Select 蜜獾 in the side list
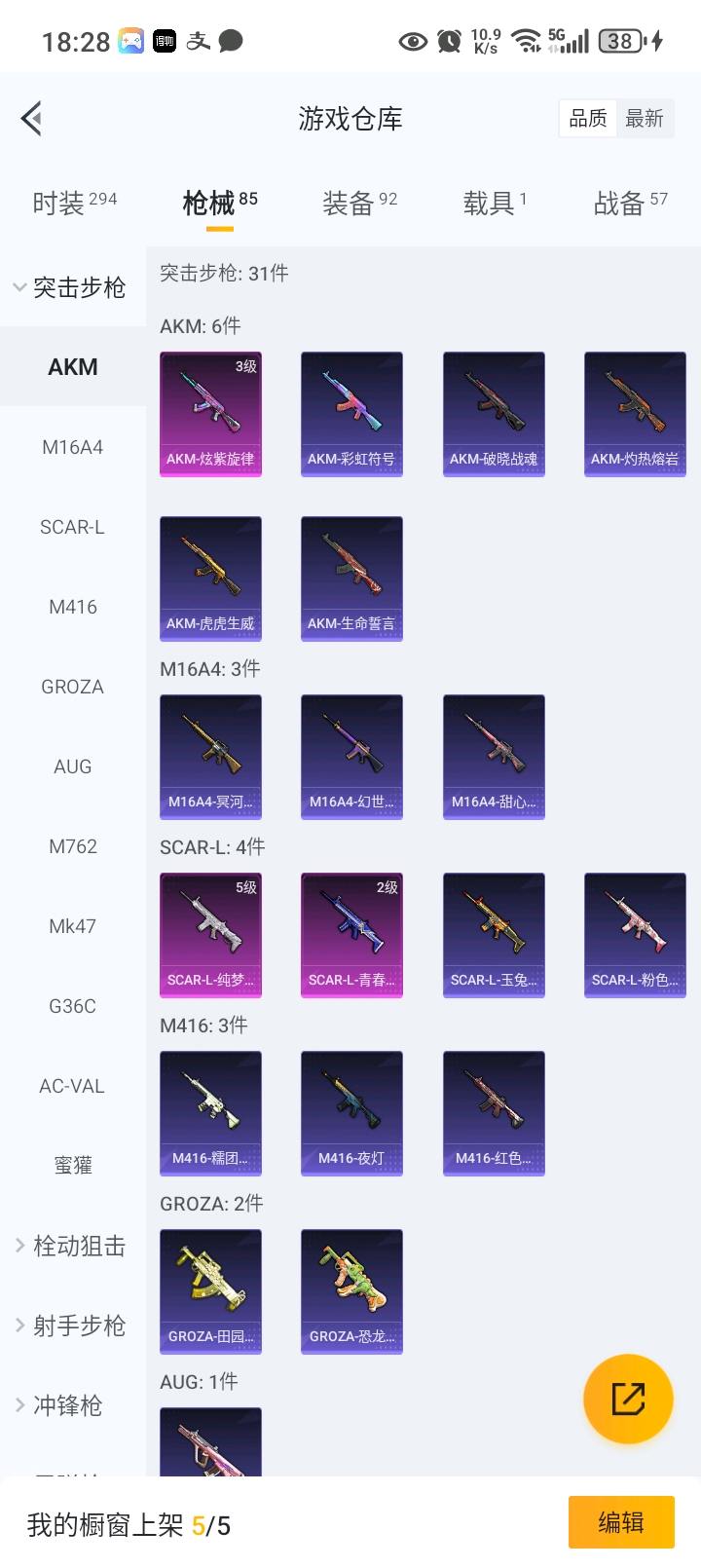 pyautogui.click(x=73, y=1166)
